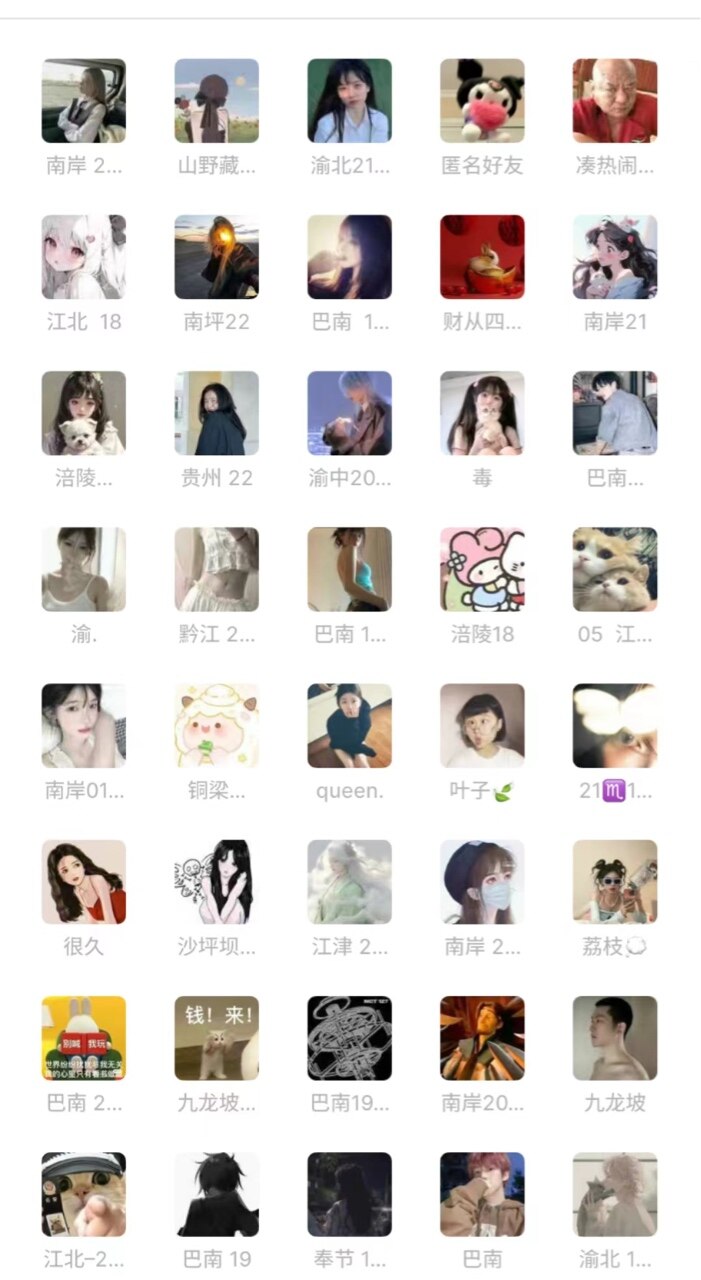Open the member named 匿名好友
The height and width of the screenshot is (1280, 701).
[482, 101]
